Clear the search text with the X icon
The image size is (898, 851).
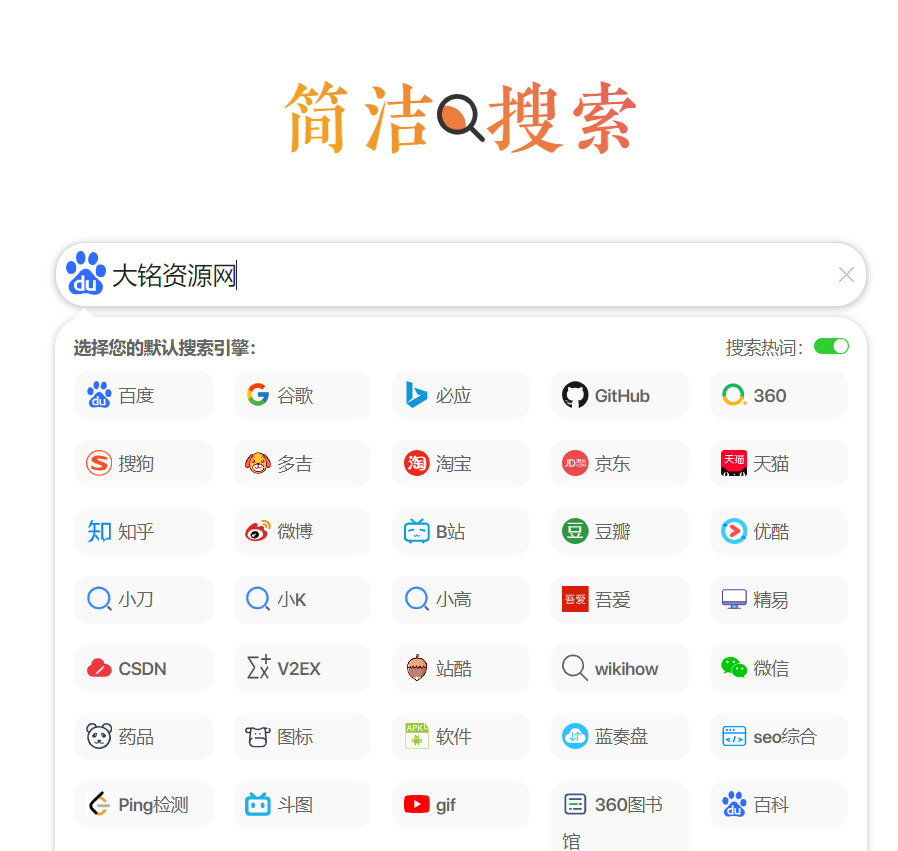point(846,275)
